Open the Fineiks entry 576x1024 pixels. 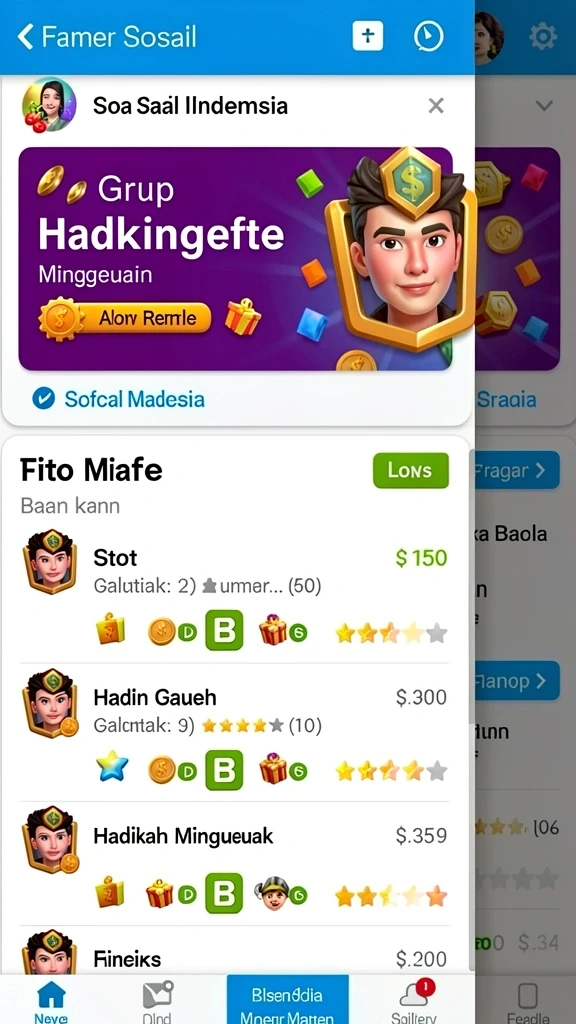coord(235,952)
